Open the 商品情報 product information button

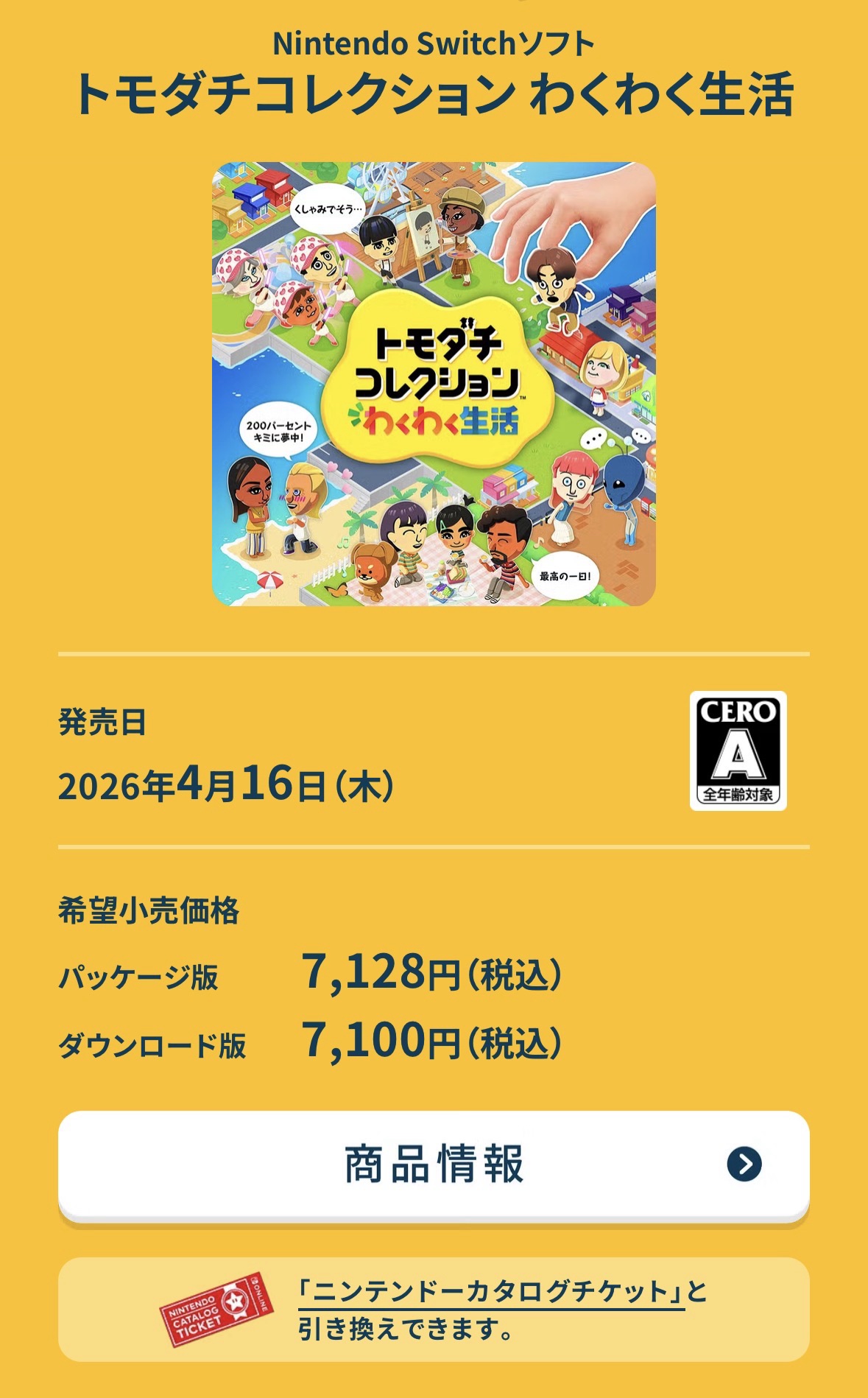tap(434, 1165)
